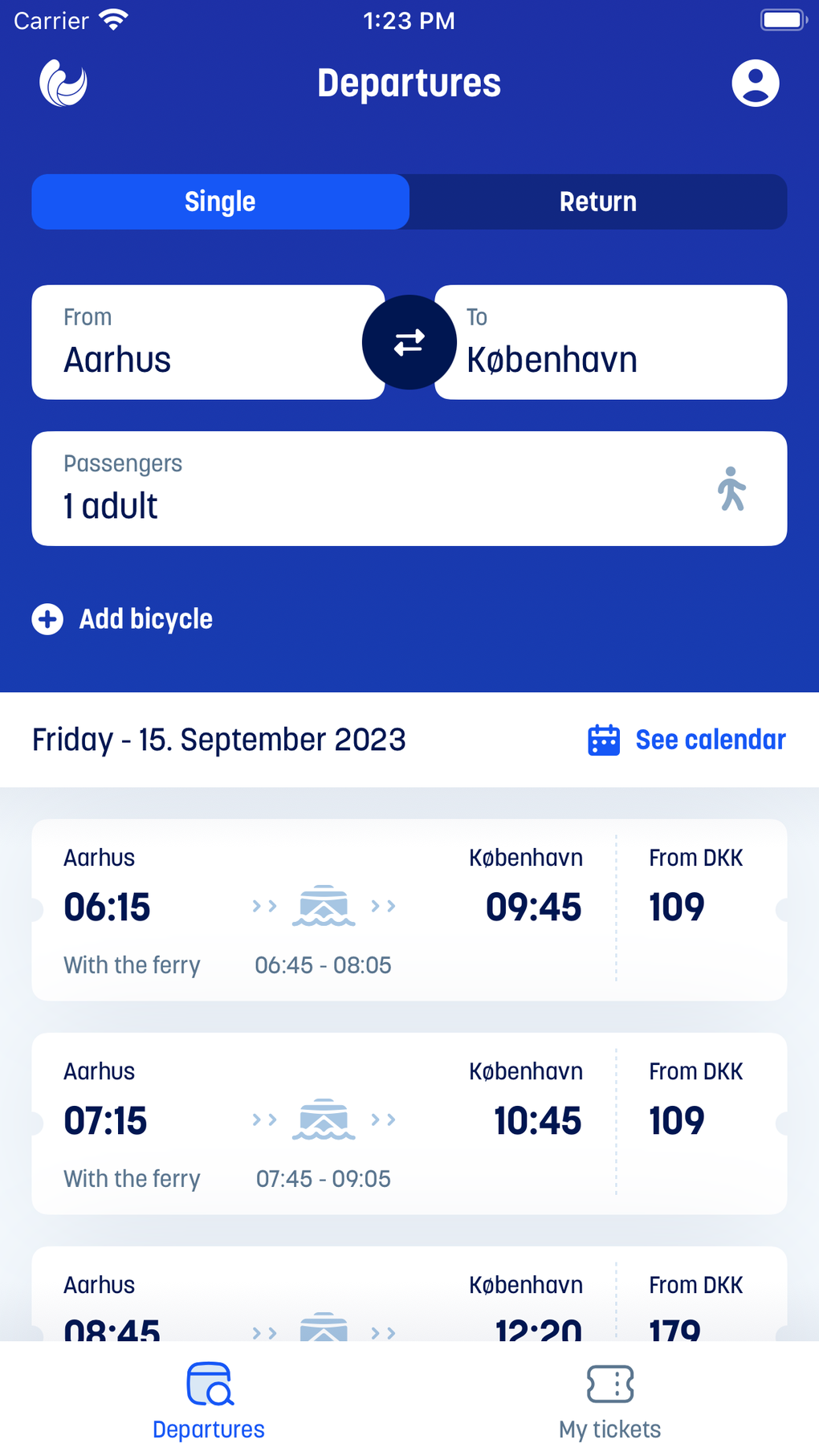Switch to Return trip
The image size is (819, 1456).
tap(597, 202)
